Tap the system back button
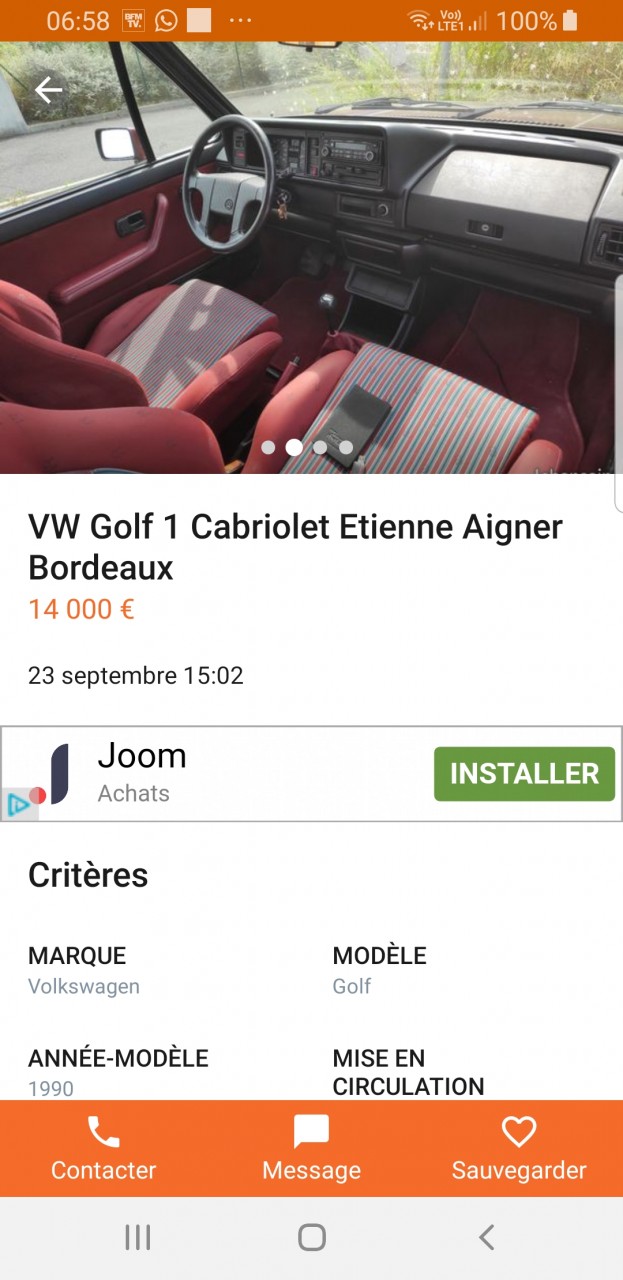Viewport: 623px width, 1280px height. (486, 1238)
